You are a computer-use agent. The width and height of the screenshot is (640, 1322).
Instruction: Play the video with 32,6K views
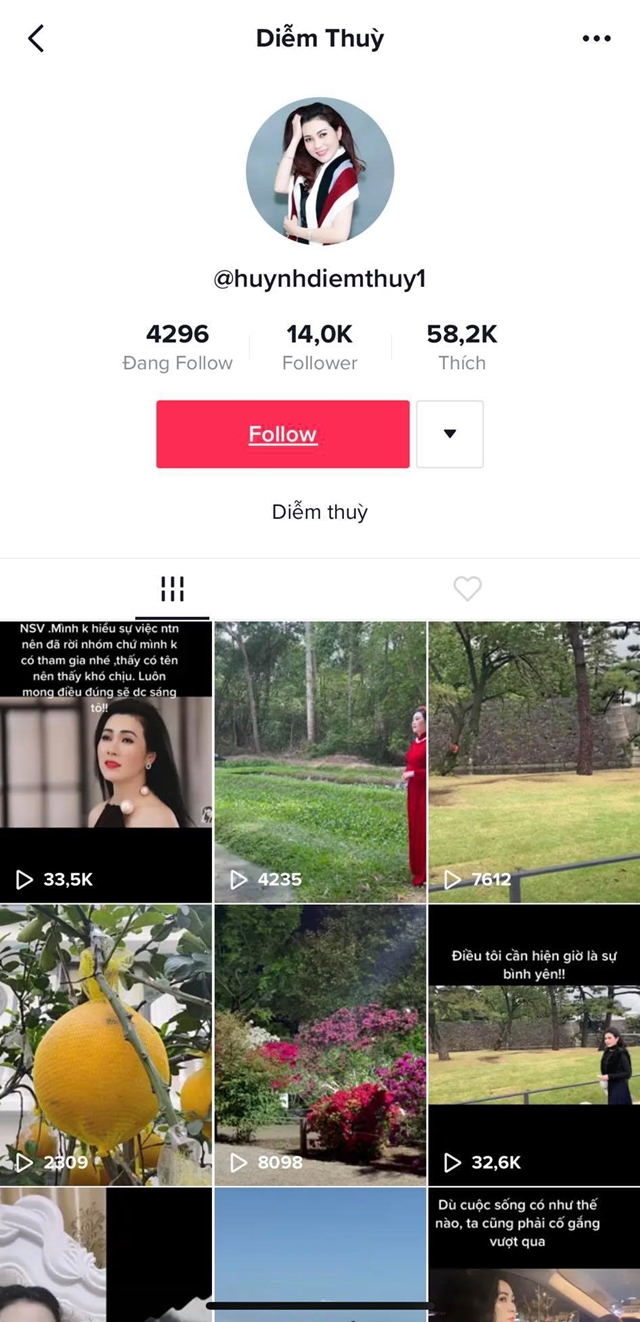[x=534, y=1045]
